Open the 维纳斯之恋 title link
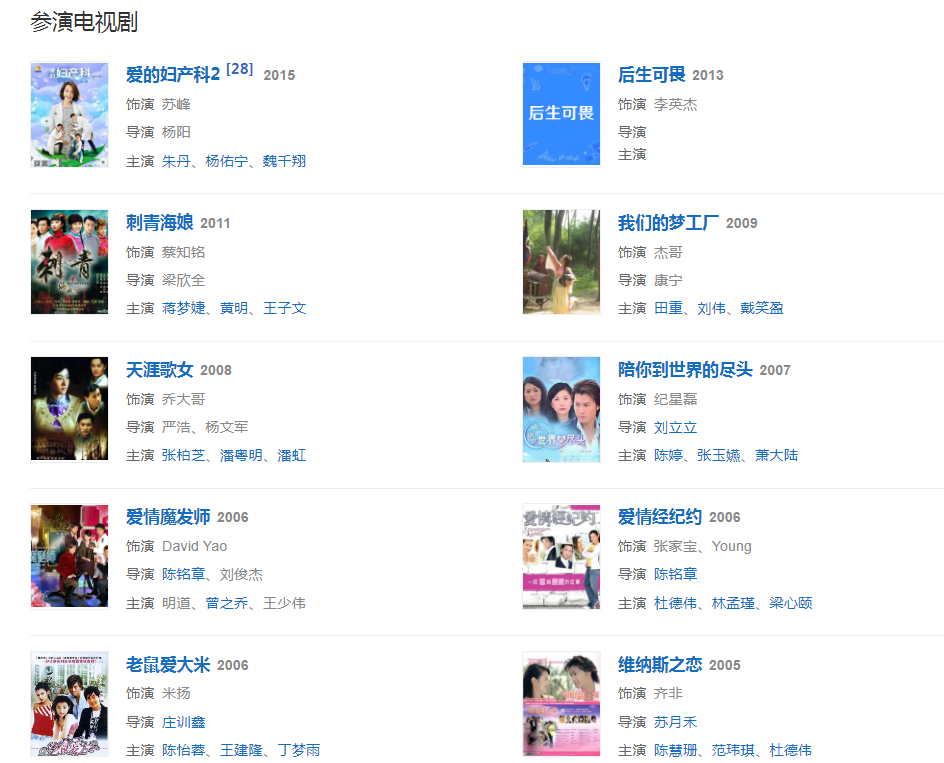 pos(659,665)
